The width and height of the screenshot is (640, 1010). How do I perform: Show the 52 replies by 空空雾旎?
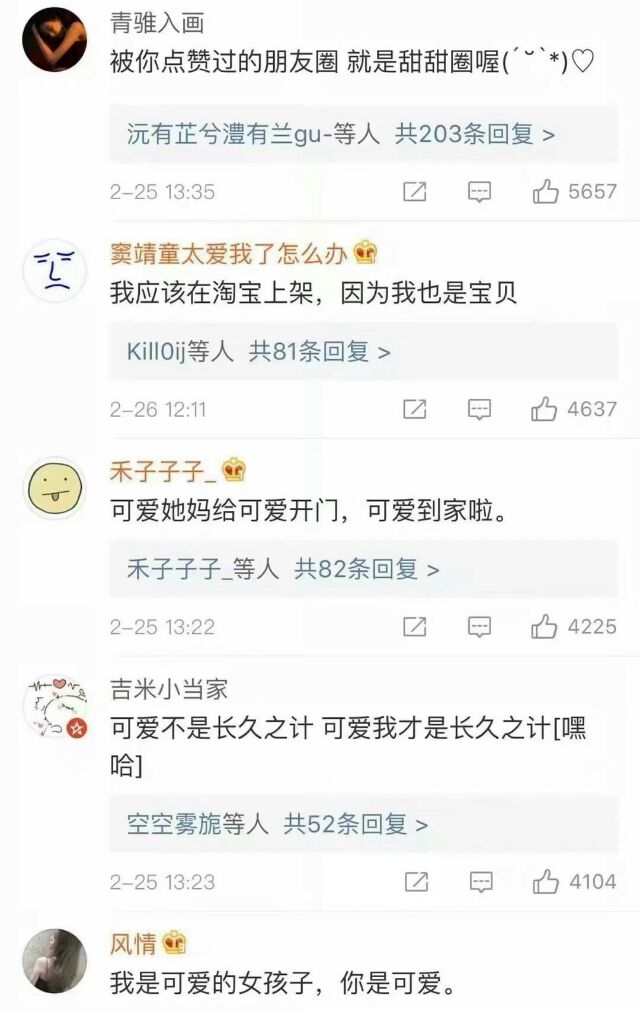(277, 825)
